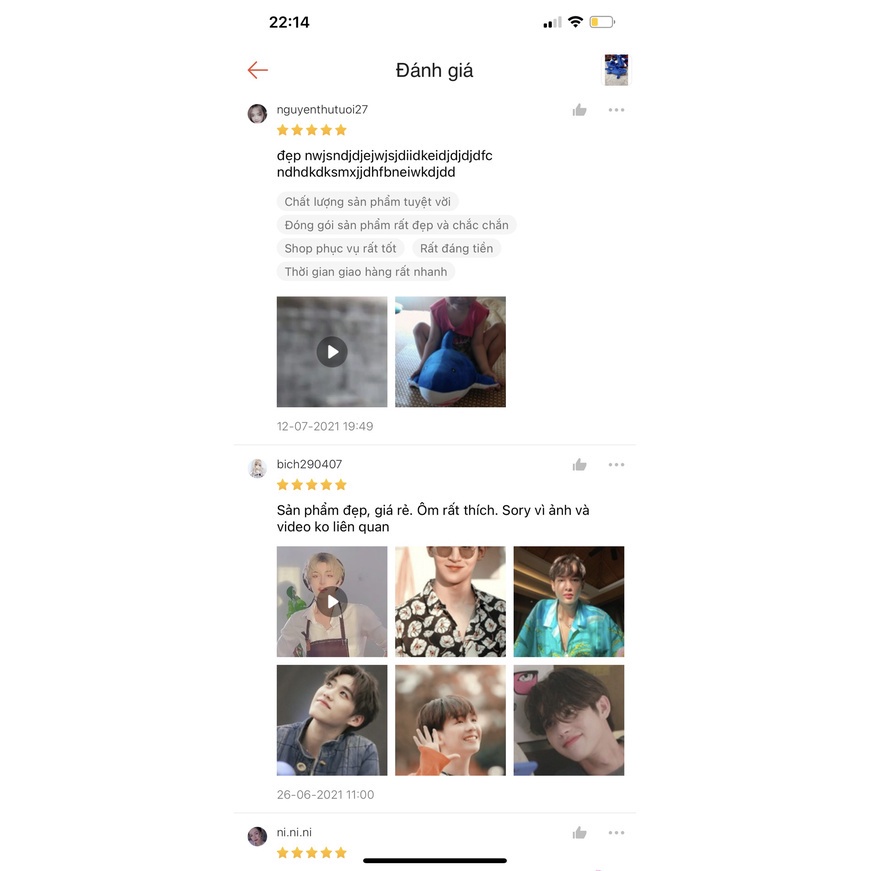This screenshot has width=871, height=871.
Task: Open more options for ni.ni.ni's review
Action: point(616,833)
